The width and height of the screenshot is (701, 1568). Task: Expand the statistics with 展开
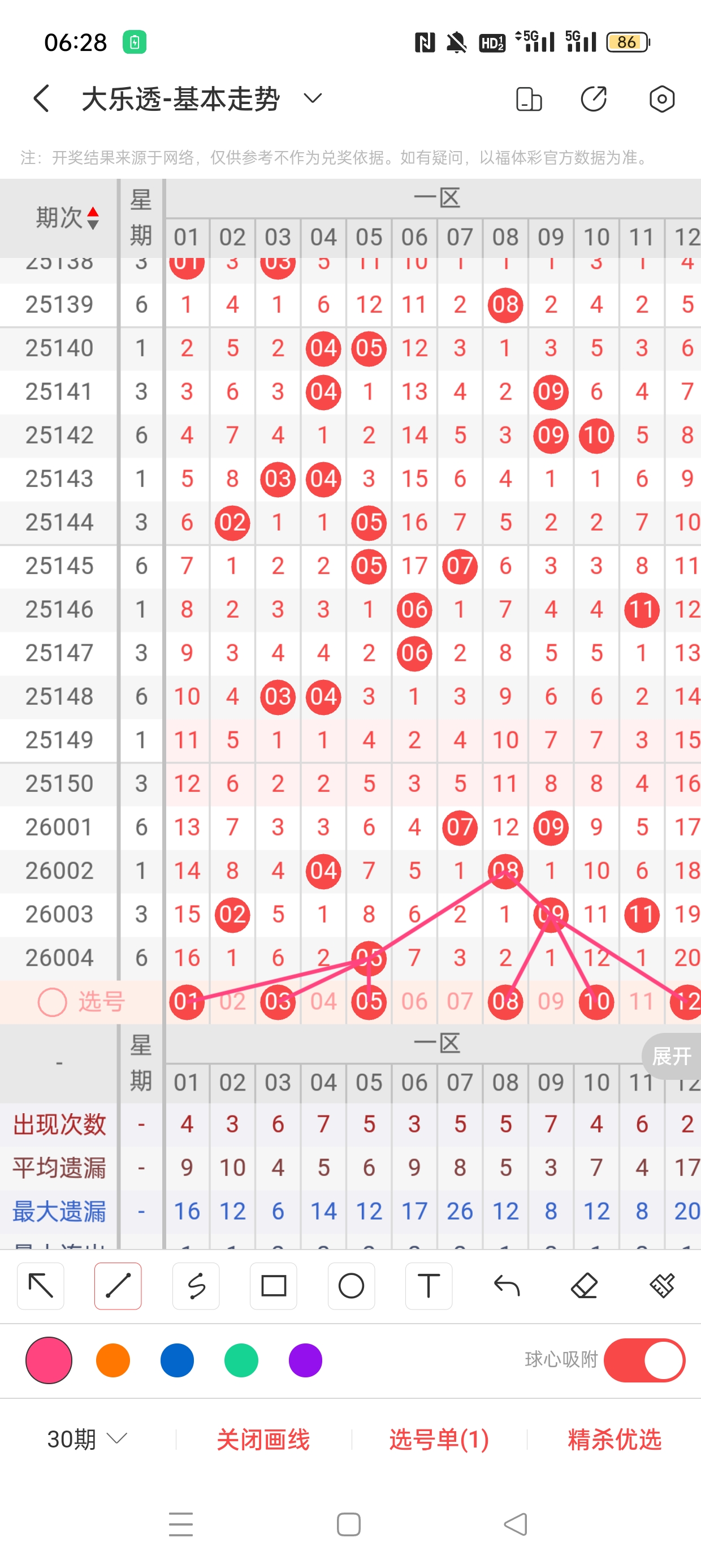pyautogui.click(x=671, y=1056)
